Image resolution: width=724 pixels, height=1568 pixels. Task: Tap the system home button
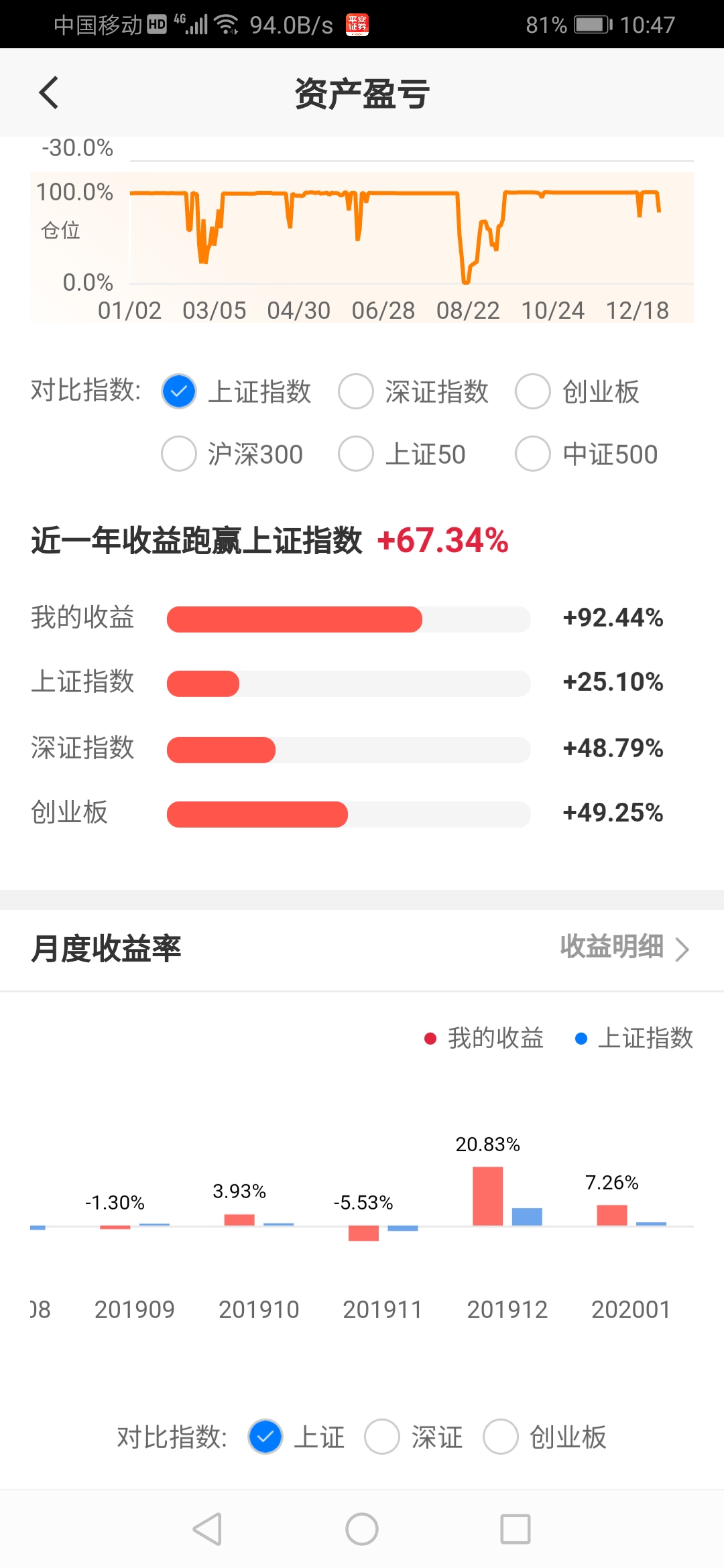coord(362,1529)
